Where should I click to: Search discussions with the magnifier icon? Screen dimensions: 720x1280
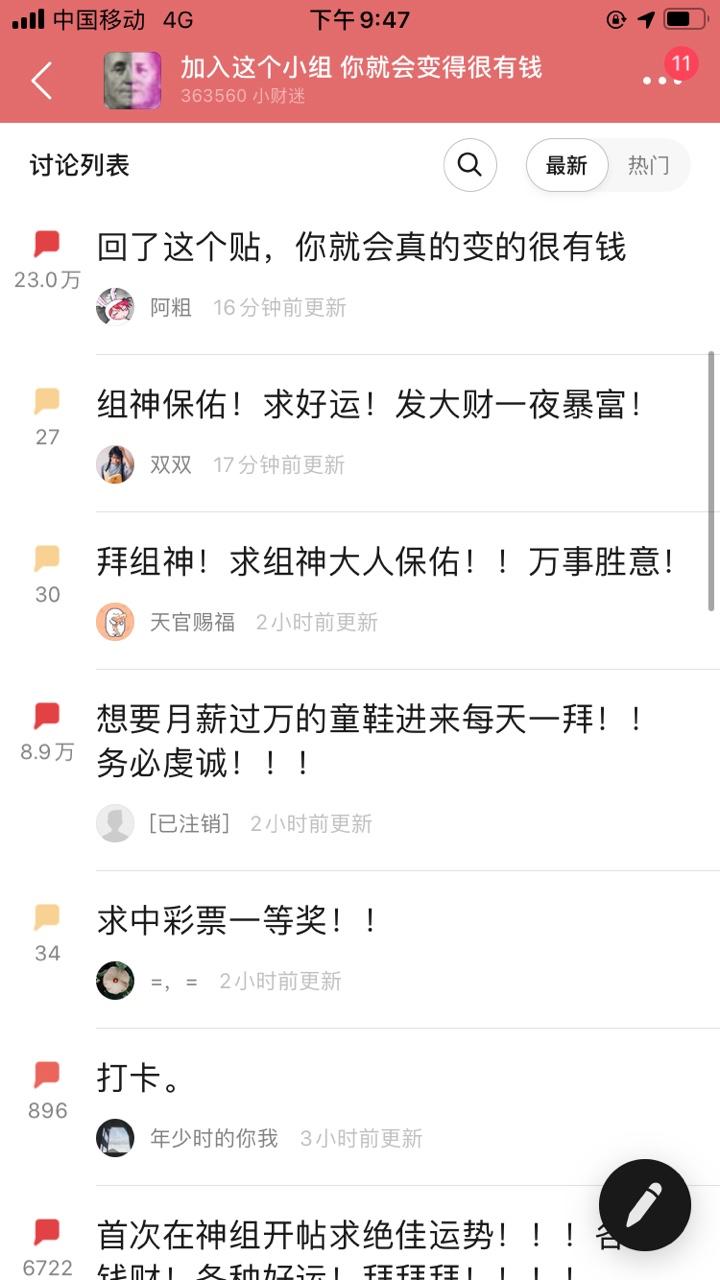470,165
